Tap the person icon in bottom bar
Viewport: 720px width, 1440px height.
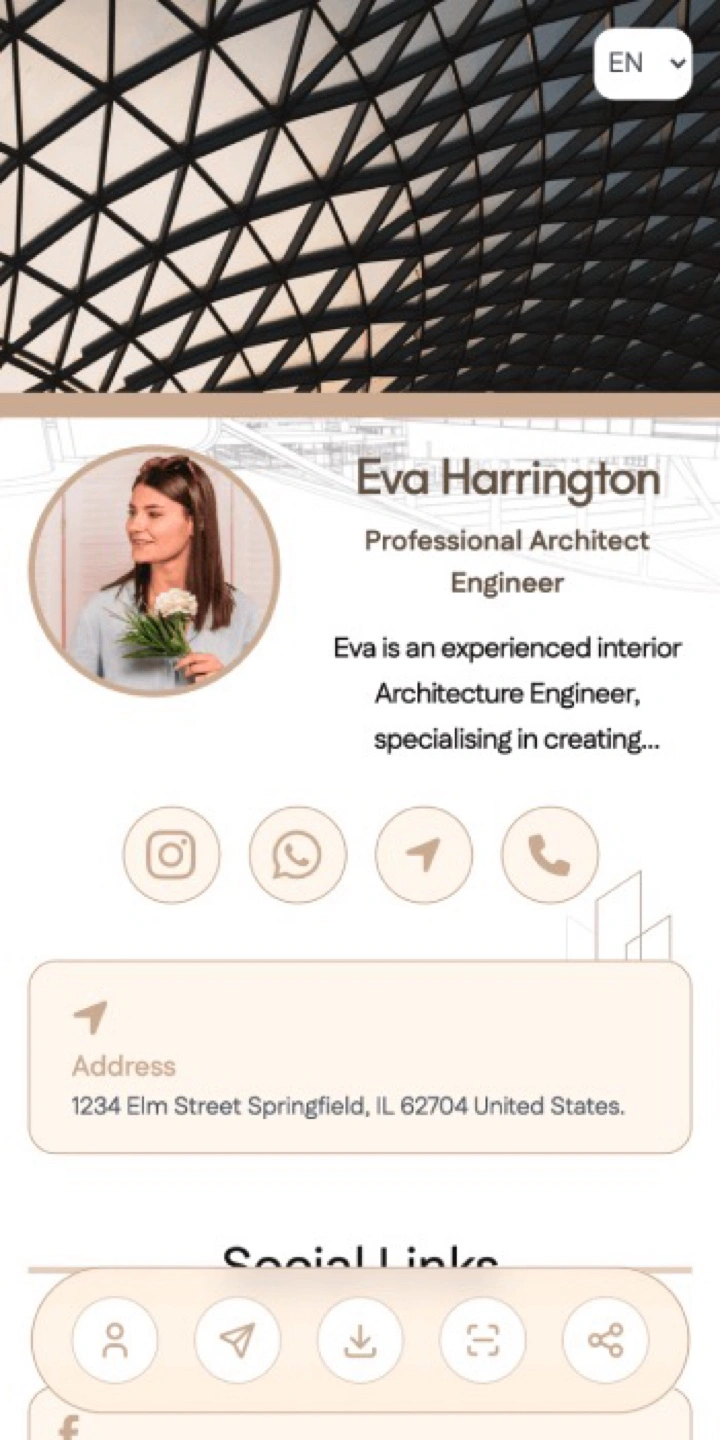click(x=115, y=1340)
